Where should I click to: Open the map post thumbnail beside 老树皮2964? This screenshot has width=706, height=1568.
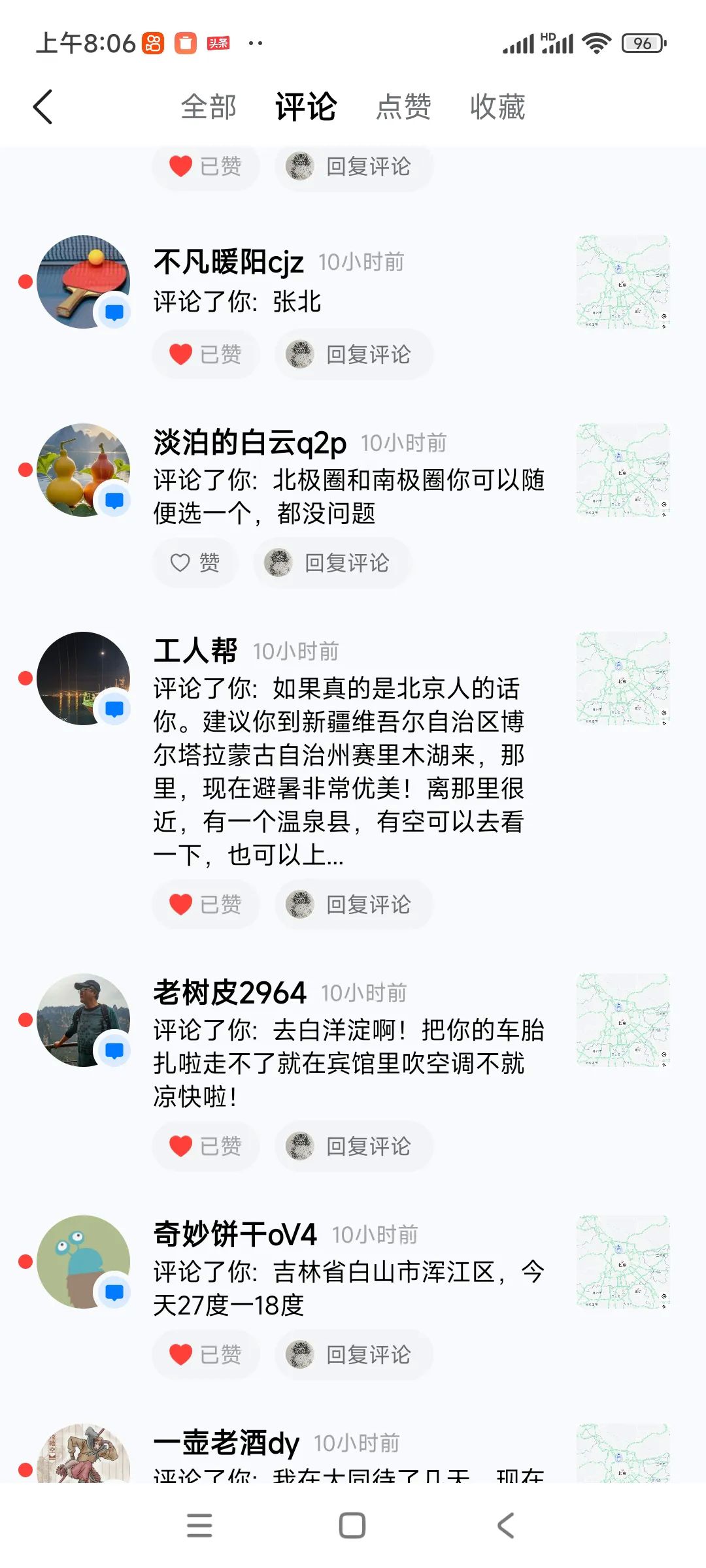pyautogui.click(x=623, y=1020)
